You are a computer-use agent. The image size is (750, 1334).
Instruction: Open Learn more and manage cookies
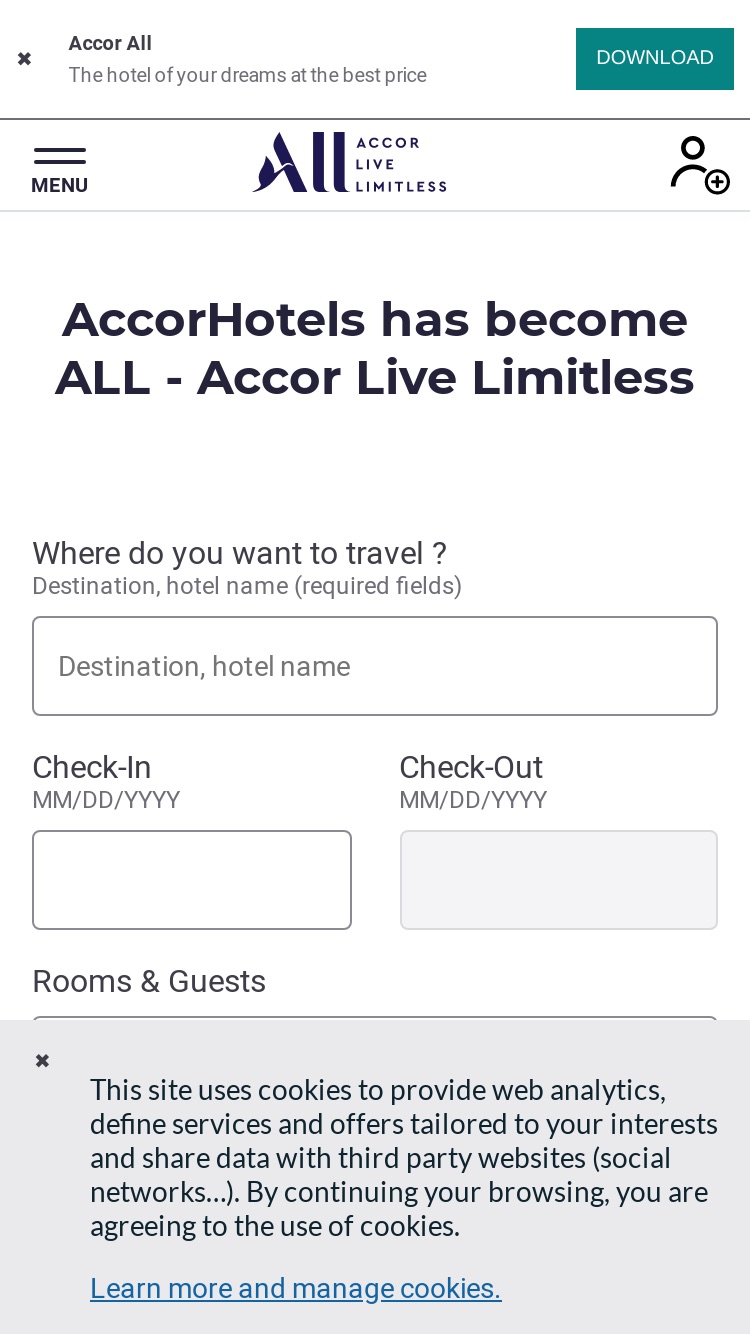click(x=296, y=1288)
